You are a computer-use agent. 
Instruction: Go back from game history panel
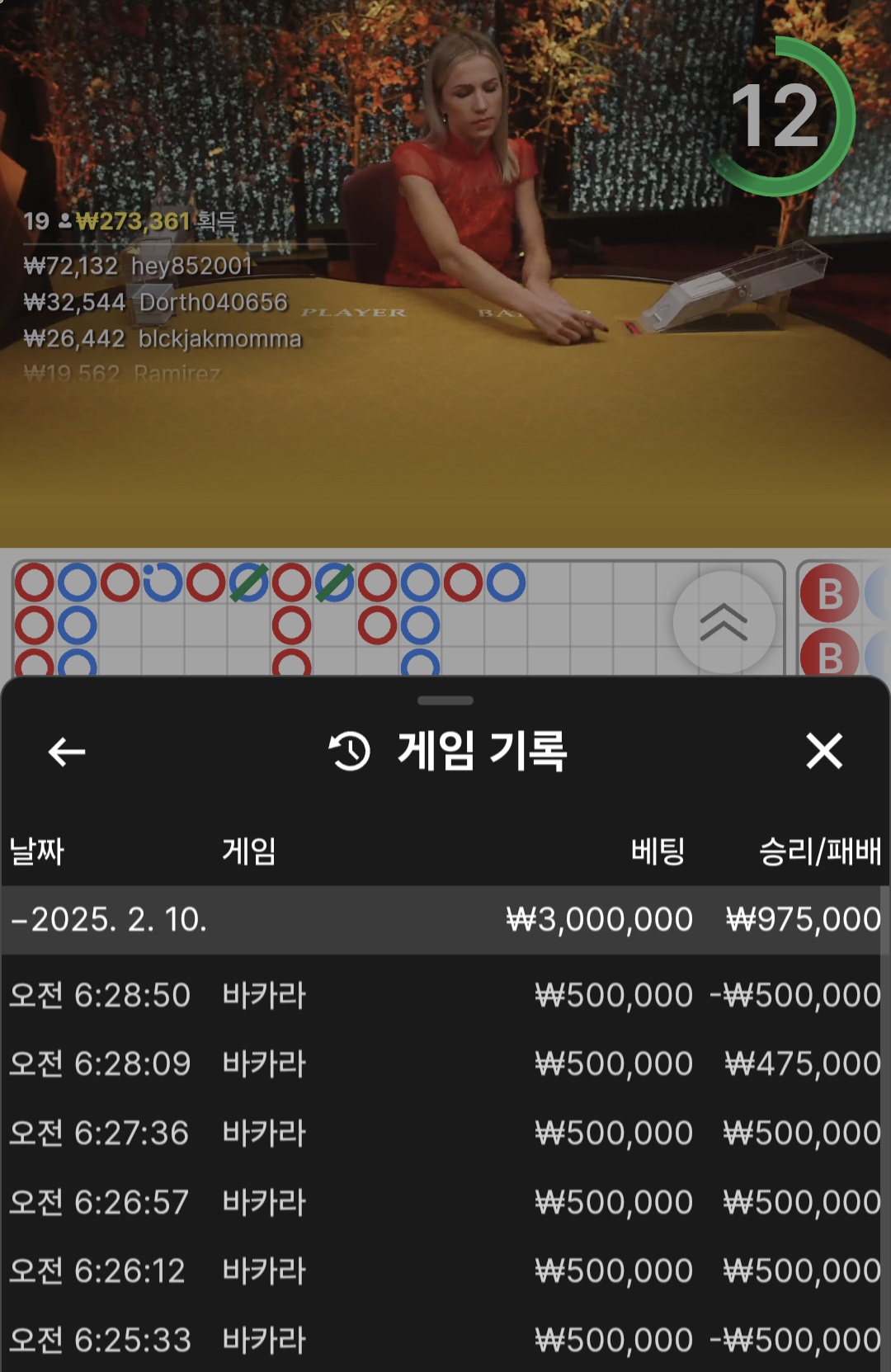67,752
